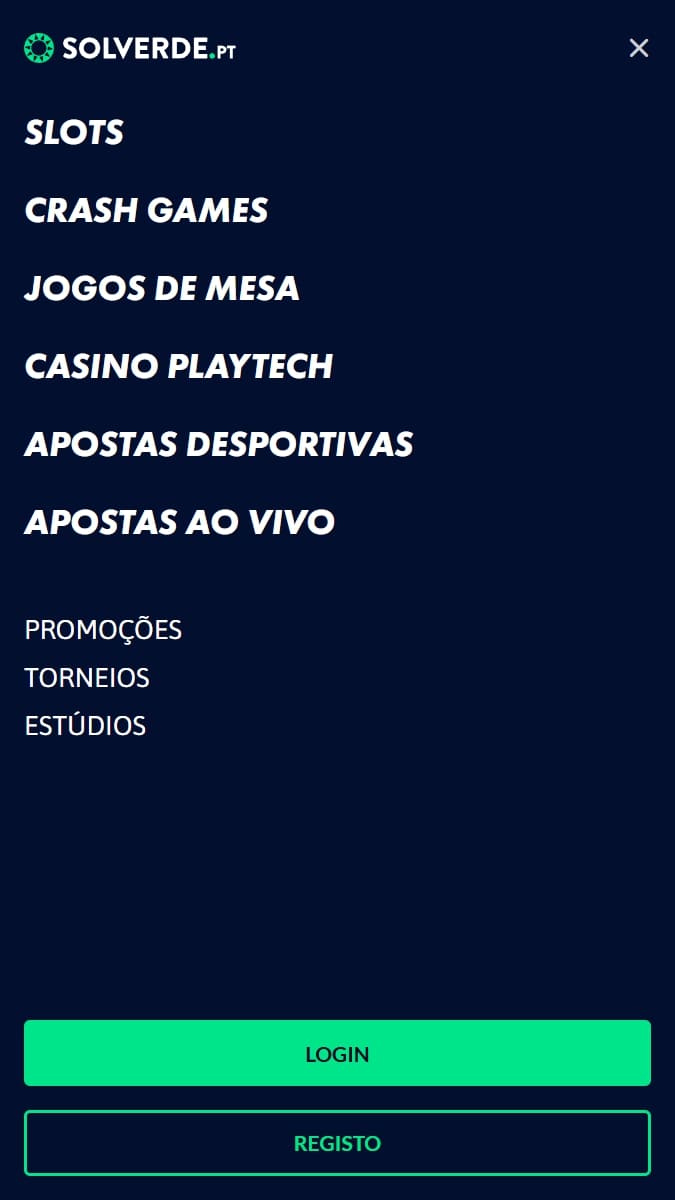675x1200 pixels.
Task: Tap the Solverde.pt logo to go home
Action: [130, 48]
